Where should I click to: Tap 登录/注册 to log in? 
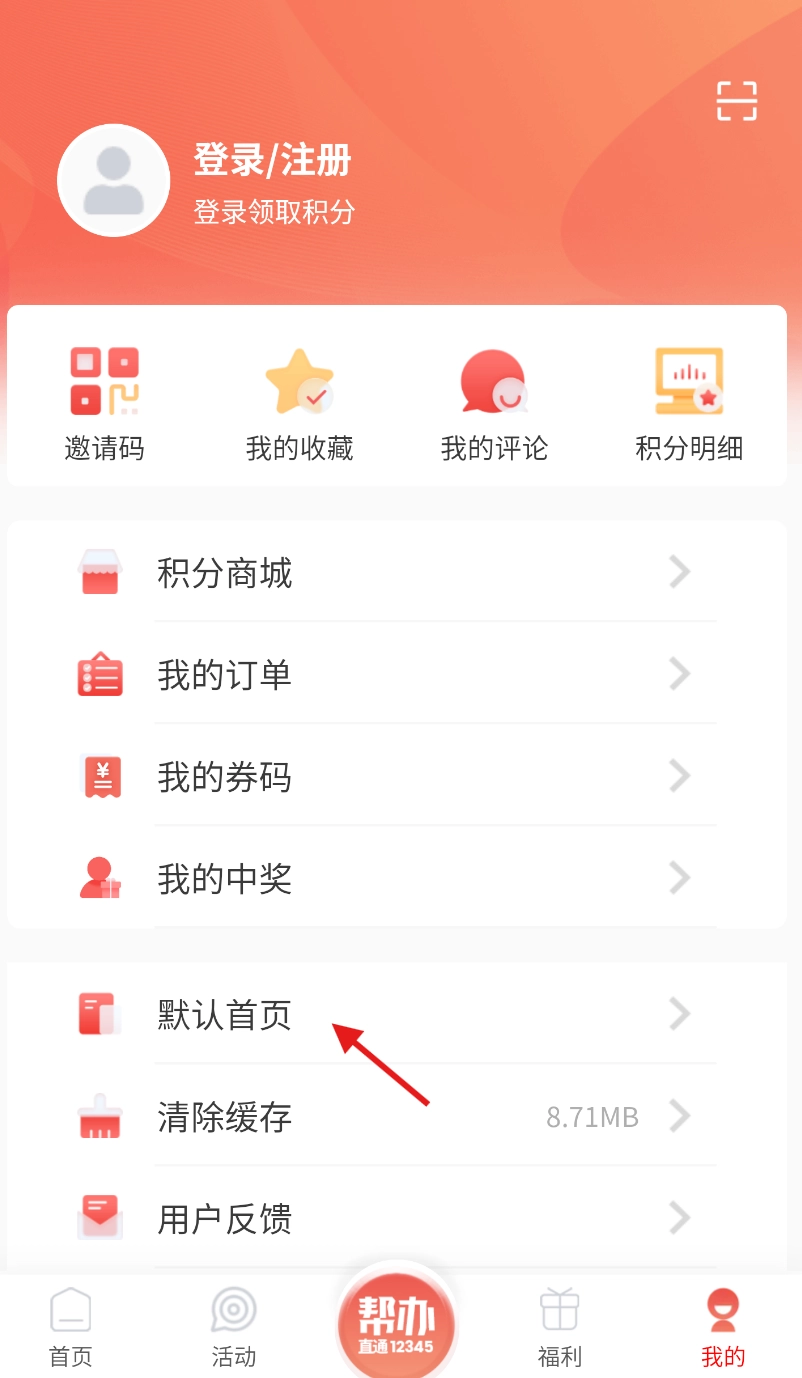tap(272, 160)
